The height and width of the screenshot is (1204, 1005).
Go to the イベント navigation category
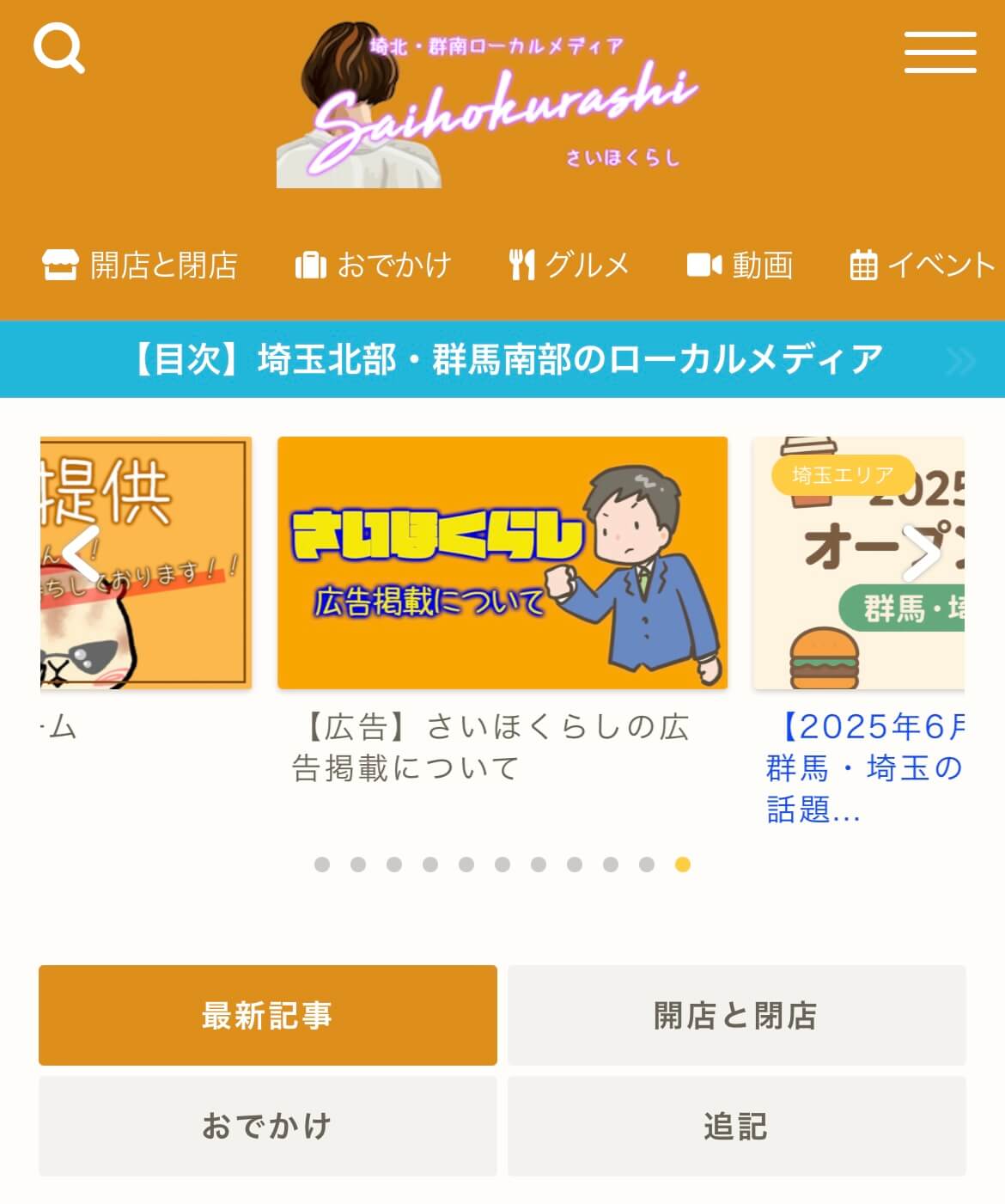[923, 266]
